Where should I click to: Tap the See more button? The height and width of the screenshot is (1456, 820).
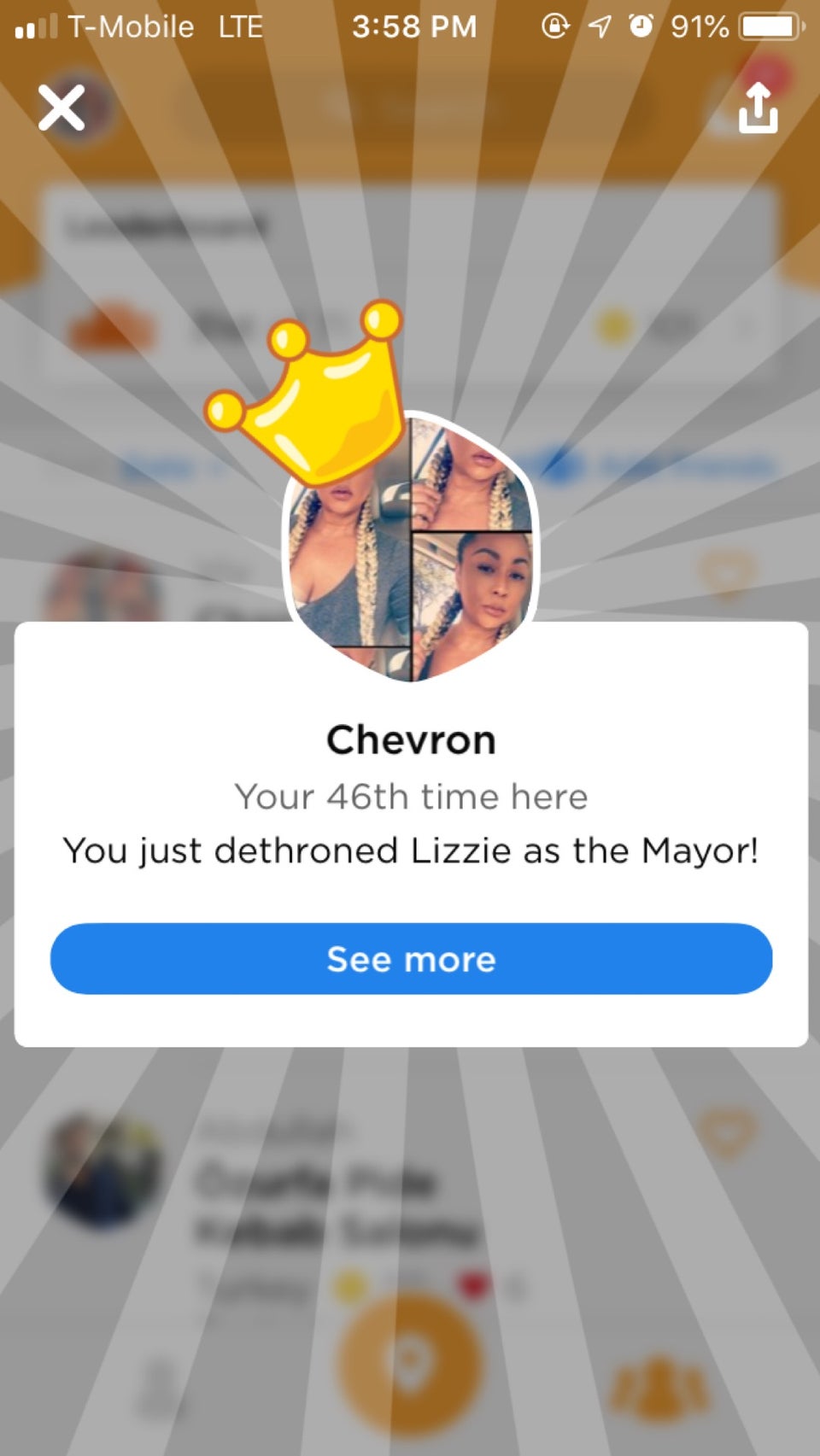[x=411, y=958]
